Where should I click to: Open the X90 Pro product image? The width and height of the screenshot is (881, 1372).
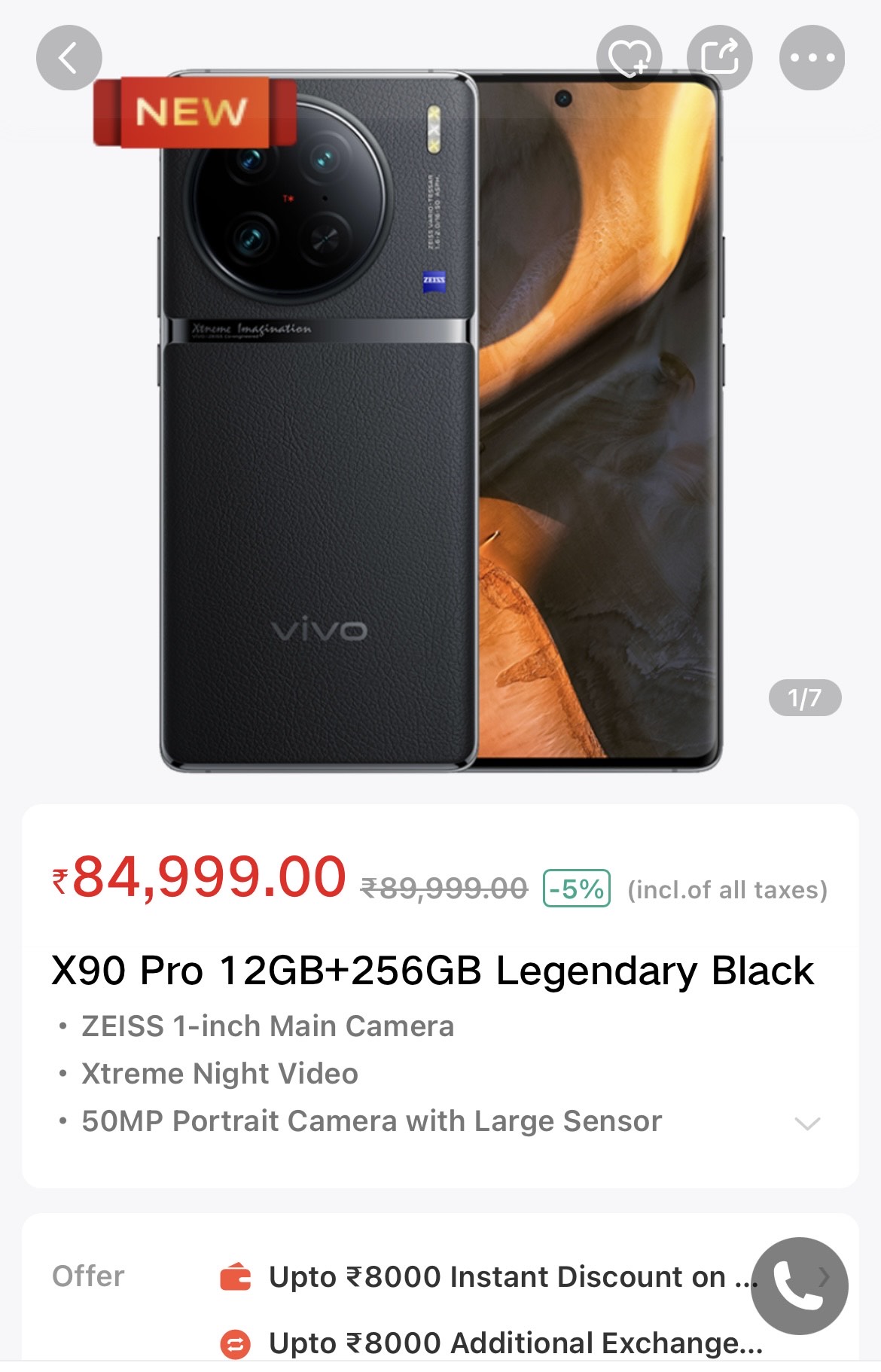point(440,422)
